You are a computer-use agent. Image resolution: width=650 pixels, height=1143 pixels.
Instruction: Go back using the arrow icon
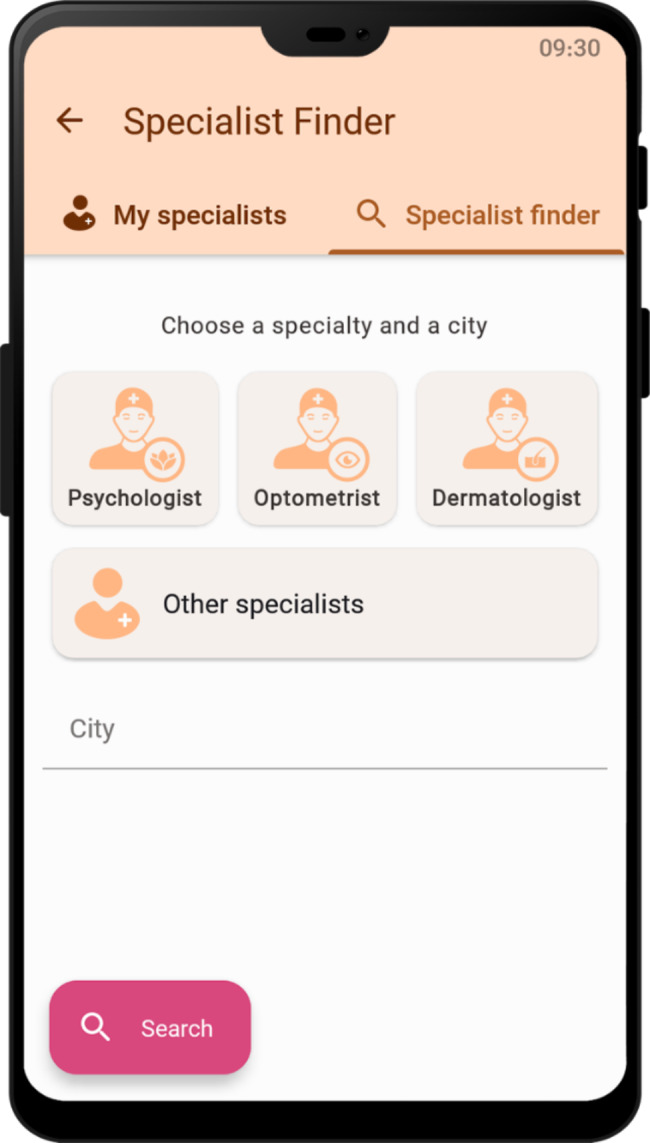coord(70,121)
